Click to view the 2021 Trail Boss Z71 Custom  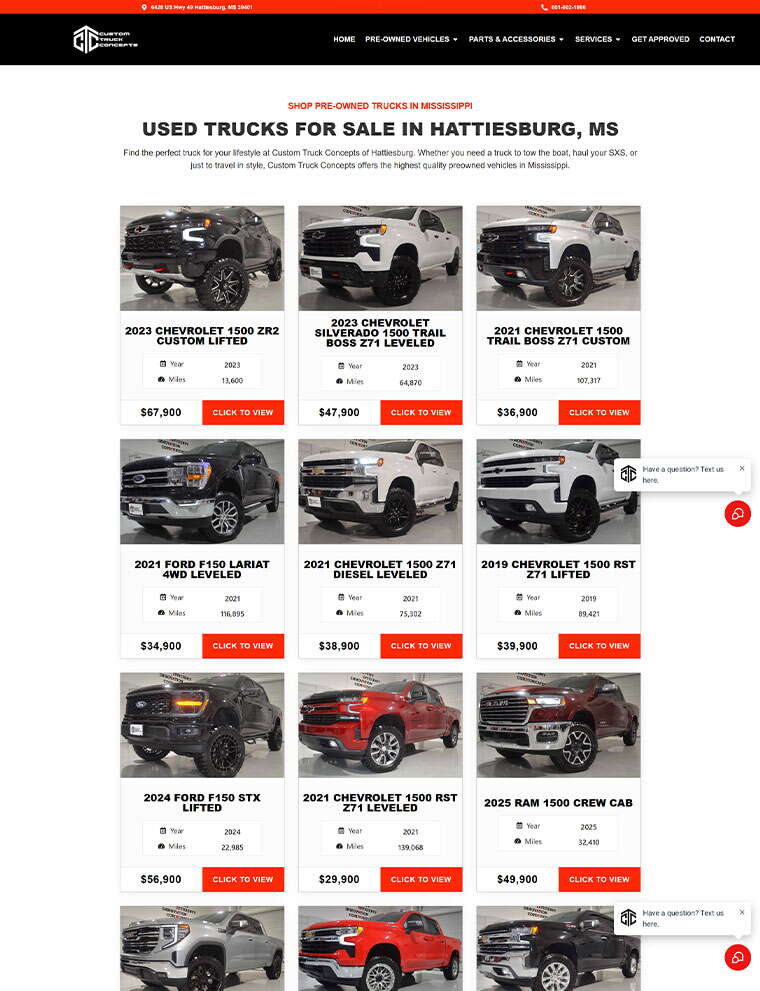point(599,412)
